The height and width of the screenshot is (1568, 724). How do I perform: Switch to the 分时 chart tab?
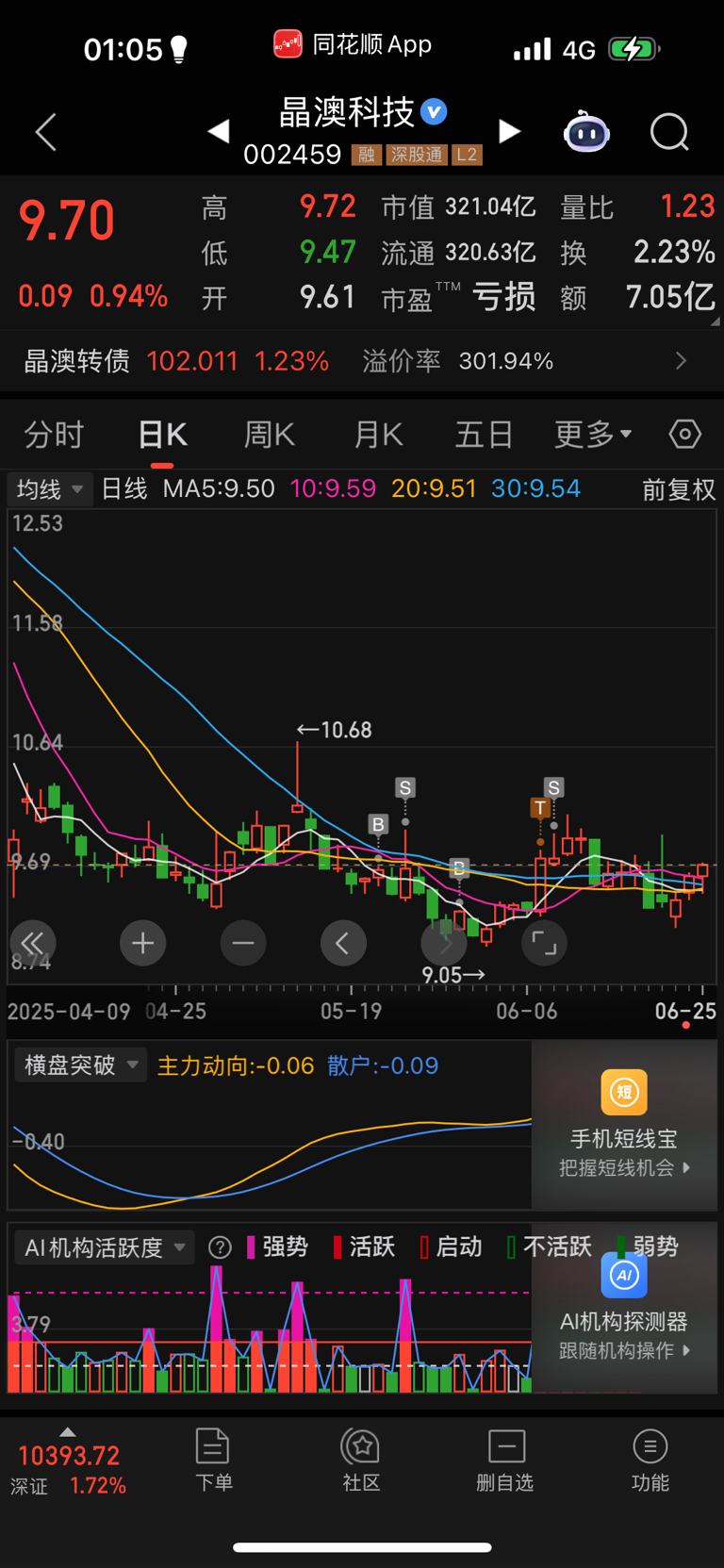[54, 435]
